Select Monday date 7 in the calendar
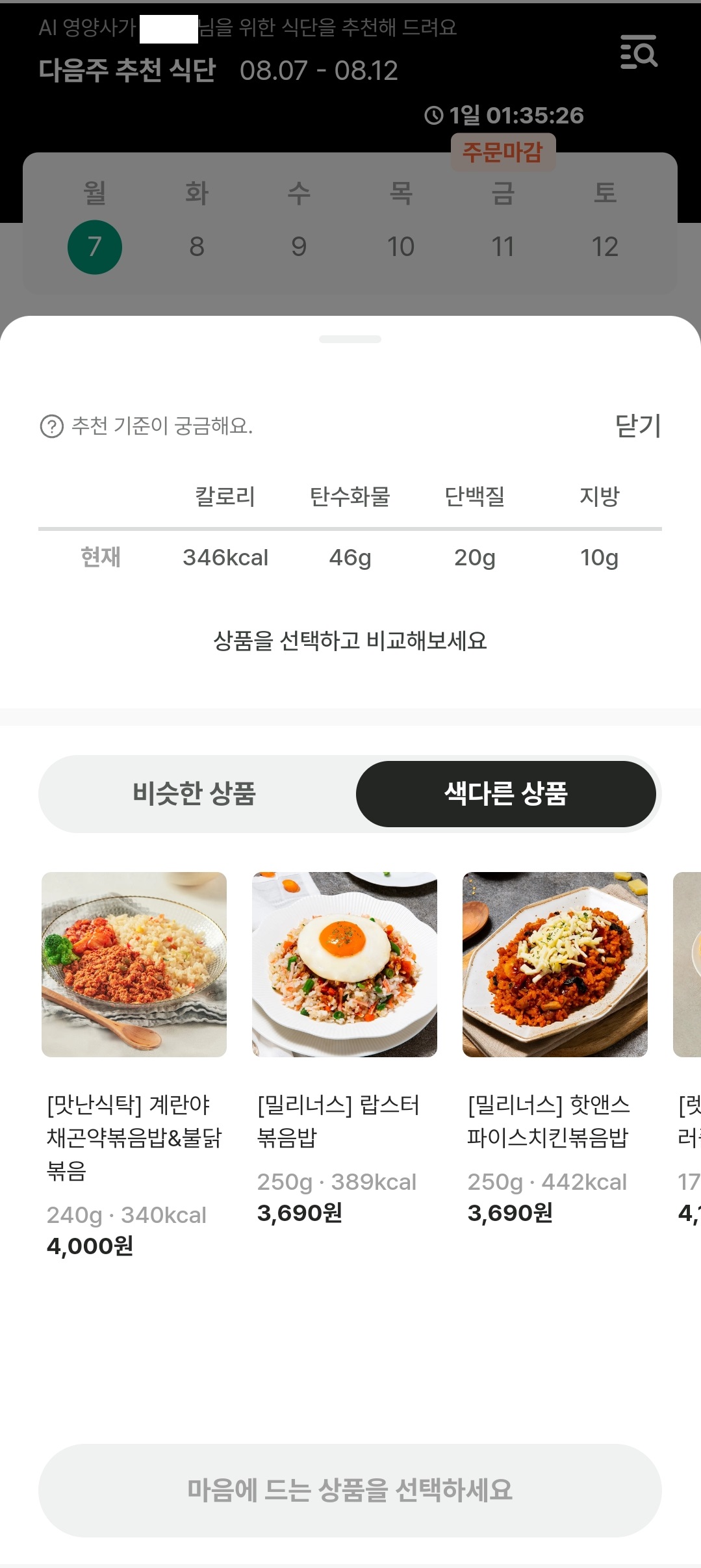This screenshot has width=701, height=1568. tap(94, 247)
